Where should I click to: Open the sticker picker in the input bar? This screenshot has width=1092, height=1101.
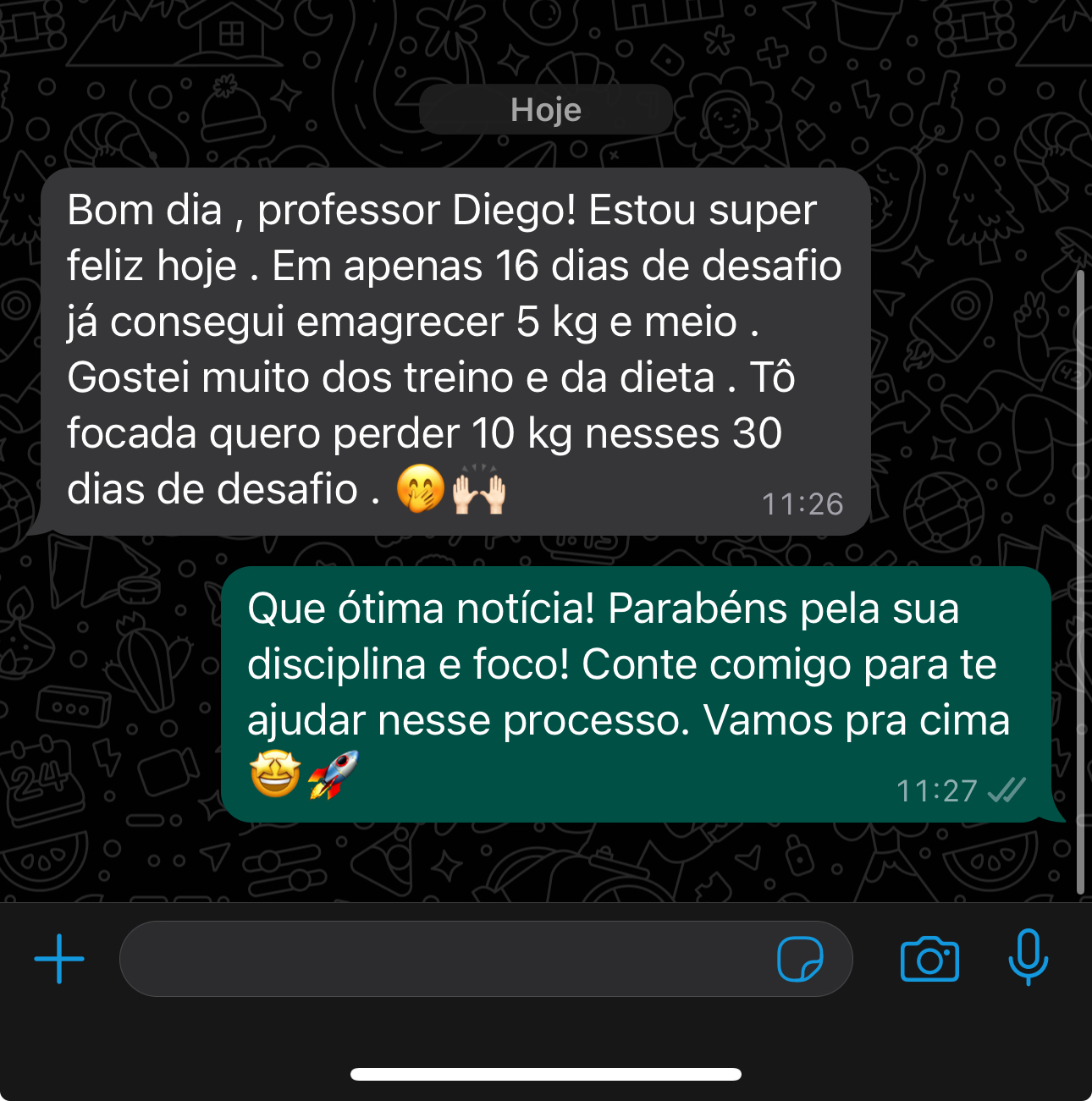click(799, 959)
